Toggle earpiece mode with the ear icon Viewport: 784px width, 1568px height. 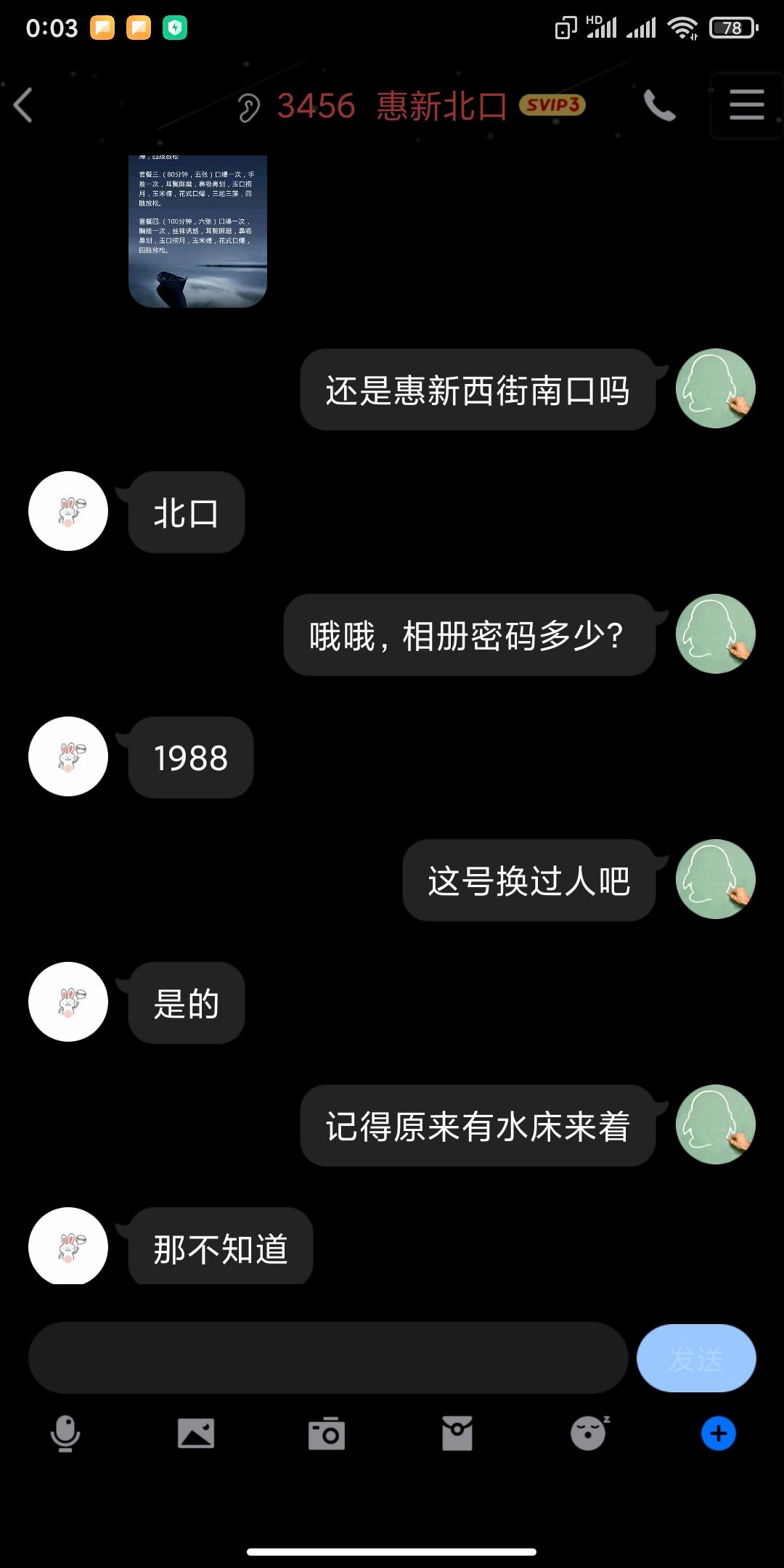(x=248, y=105)
